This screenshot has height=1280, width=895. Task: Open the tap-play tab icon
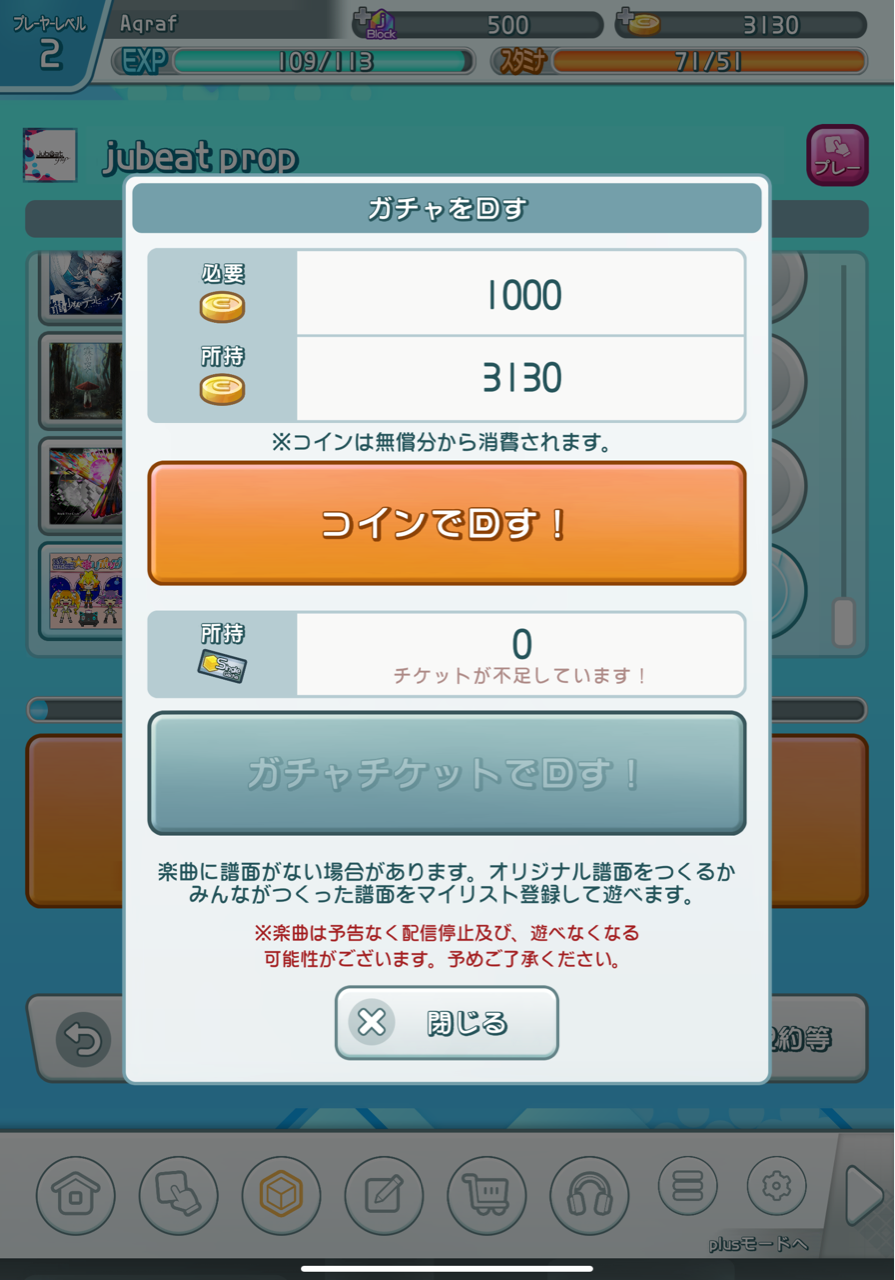[x=179, y=1195]
